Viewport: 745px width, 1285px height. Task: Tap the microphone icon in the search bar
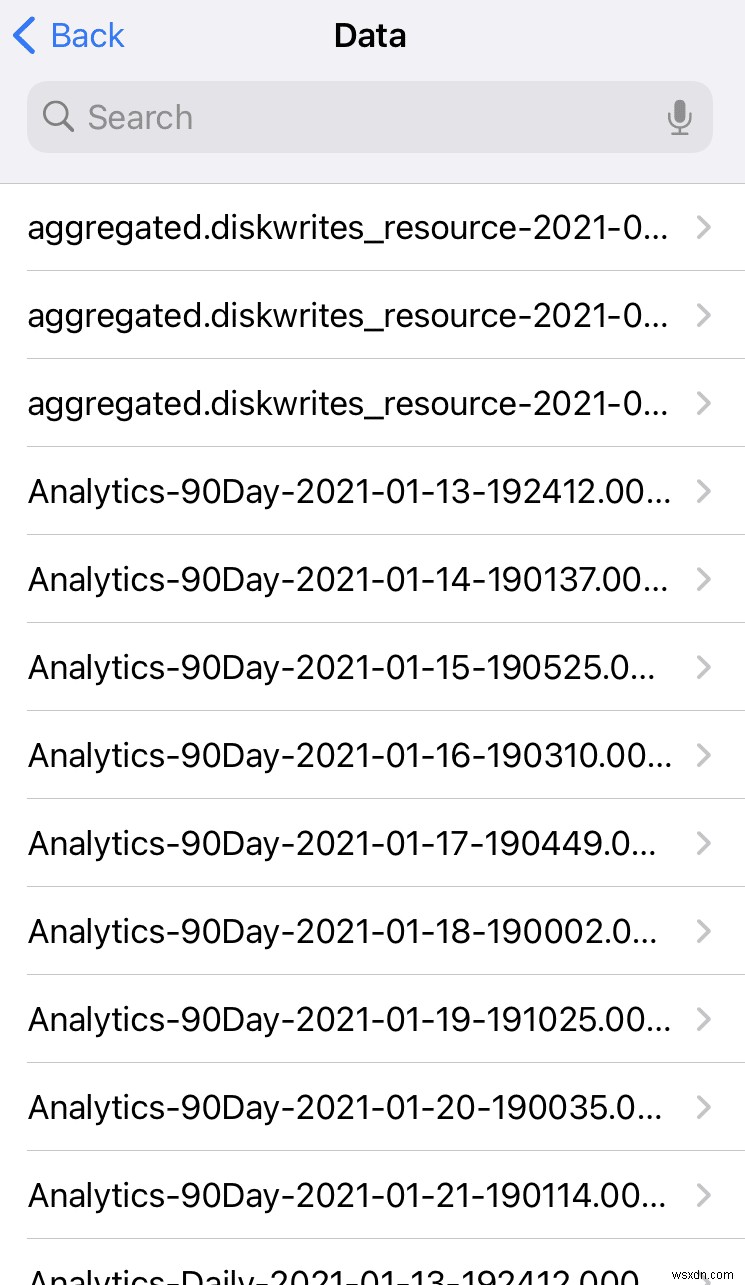[680, 117]
